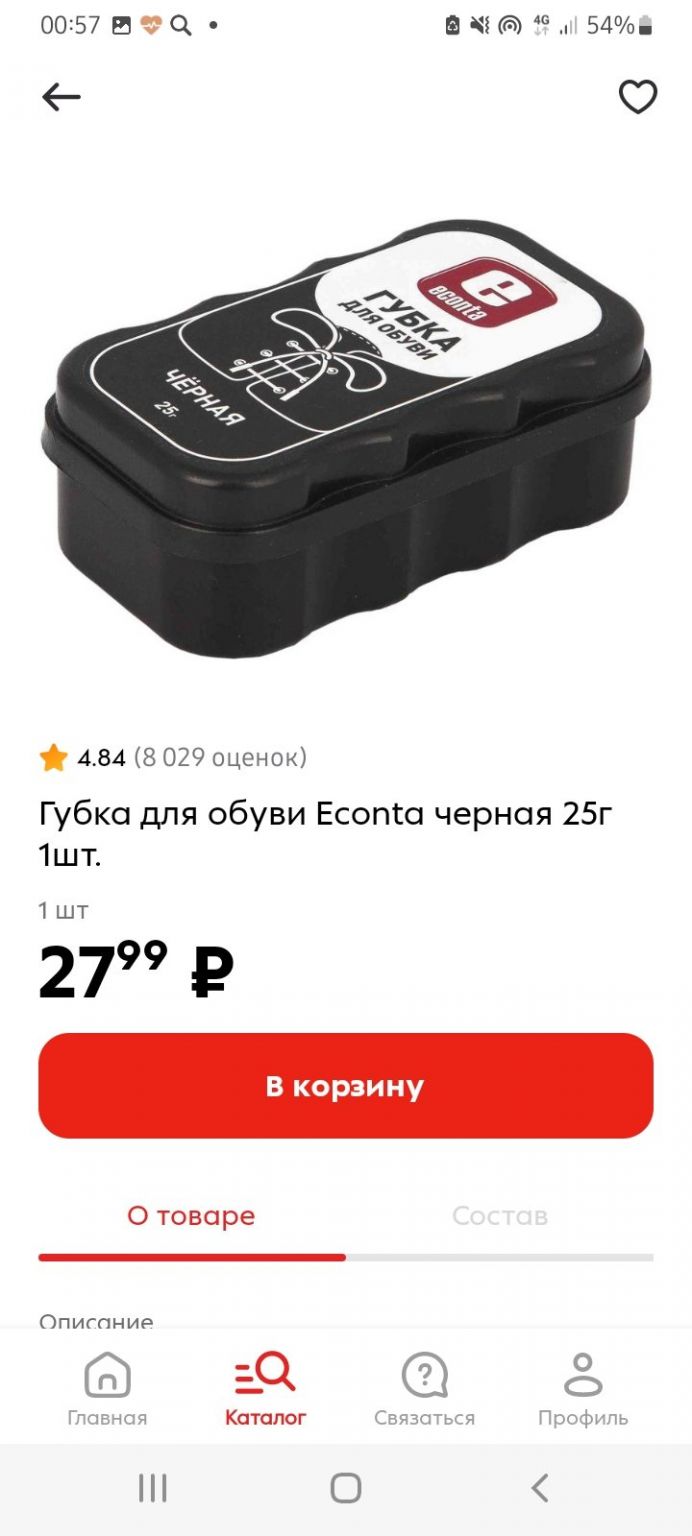The height and width of the screenshot is (1536, 692).
Task: Add product to favorites with heart icon
Action: click(x=638, y=97)
